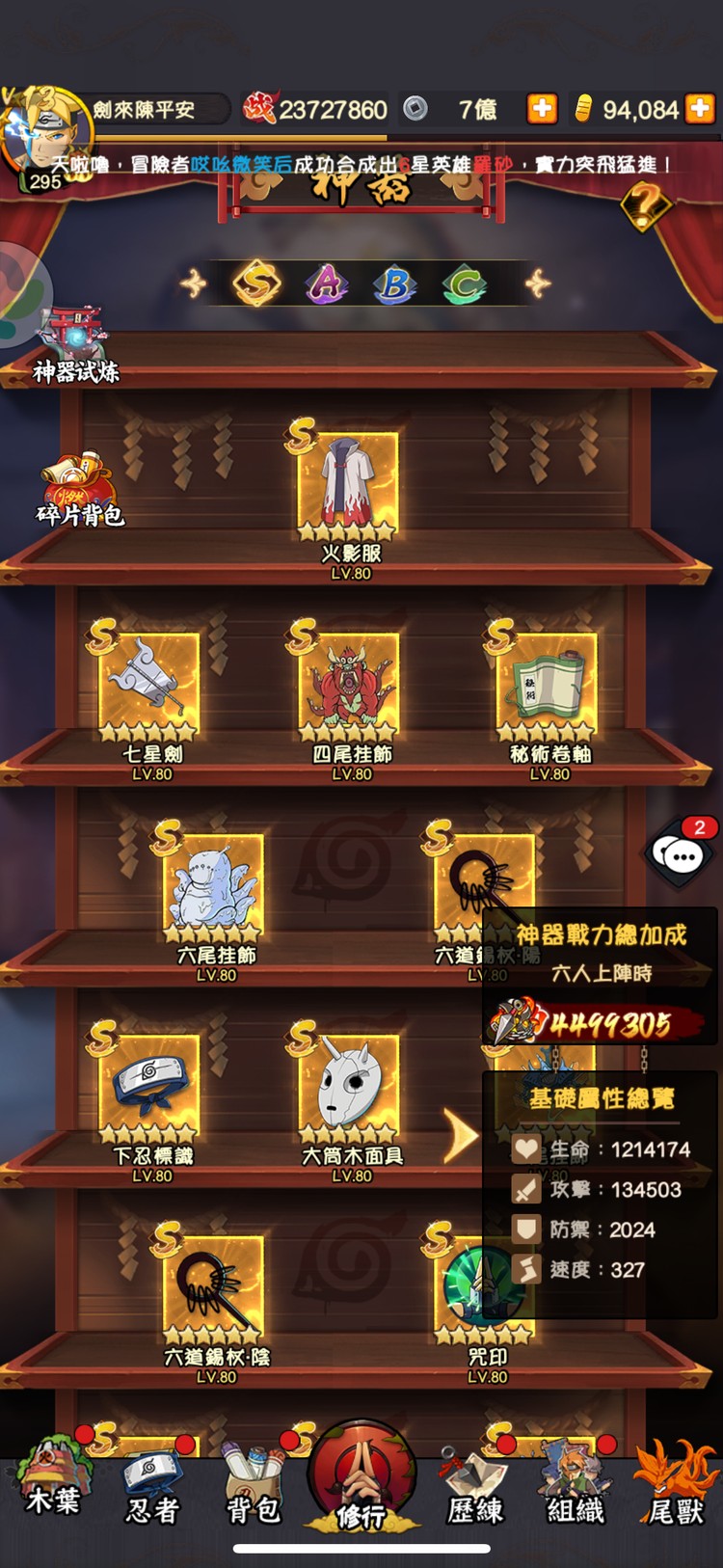
Task: Switch to the A rank tab
Action: click(327, 284)
